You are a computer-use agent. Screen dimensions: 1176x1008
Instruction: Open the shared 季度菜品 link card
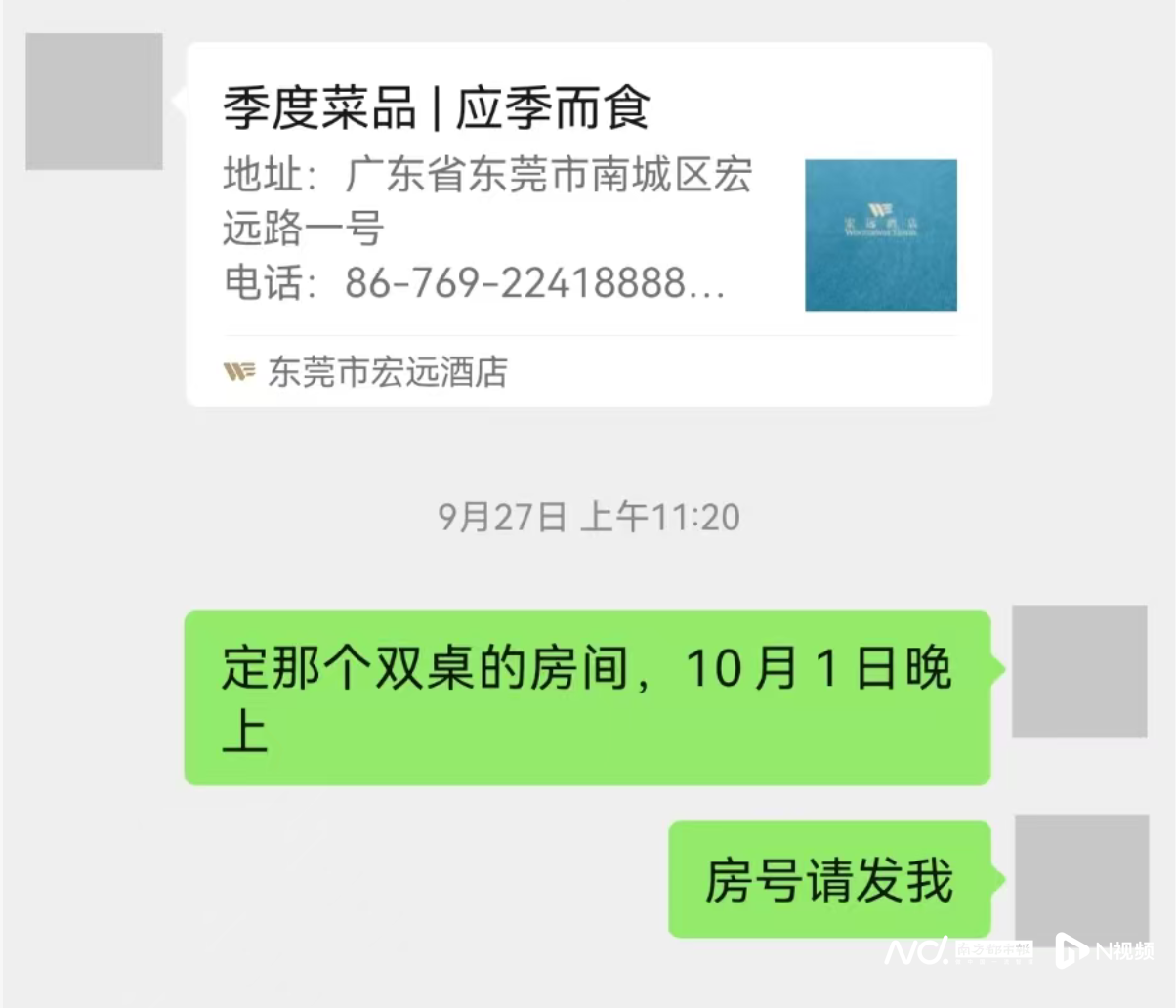coord(588,225)
